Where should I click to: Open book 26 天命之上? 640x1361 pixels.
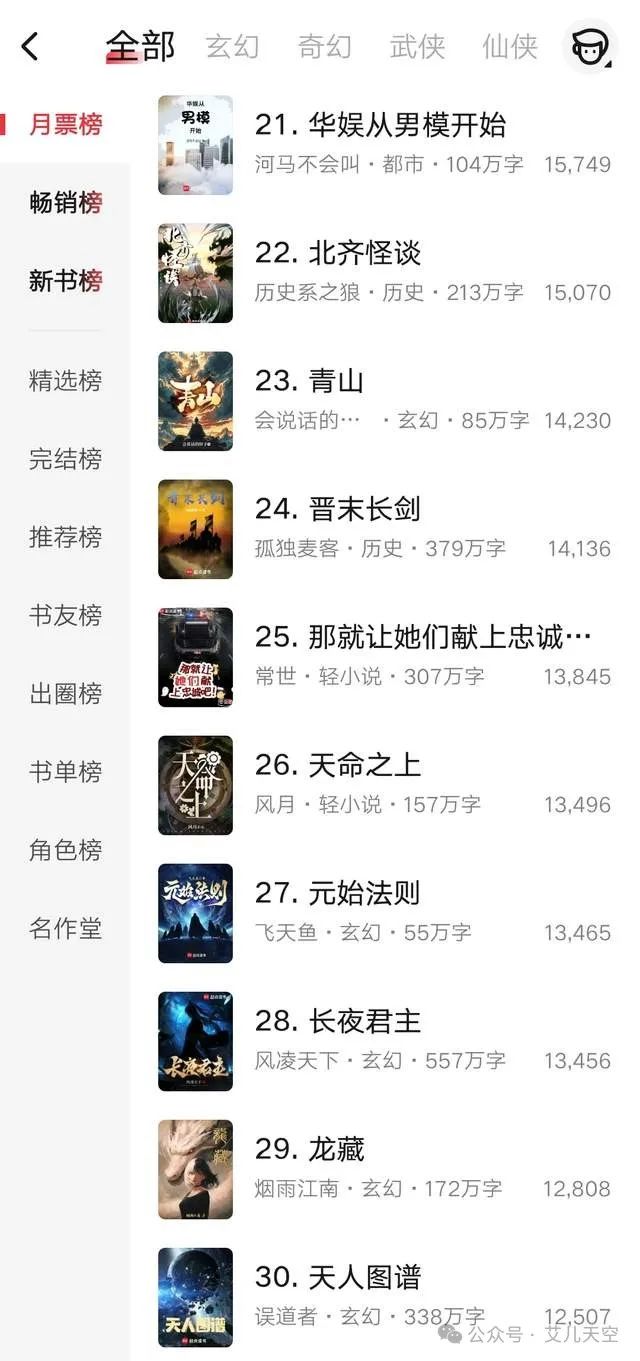(385, 785)
